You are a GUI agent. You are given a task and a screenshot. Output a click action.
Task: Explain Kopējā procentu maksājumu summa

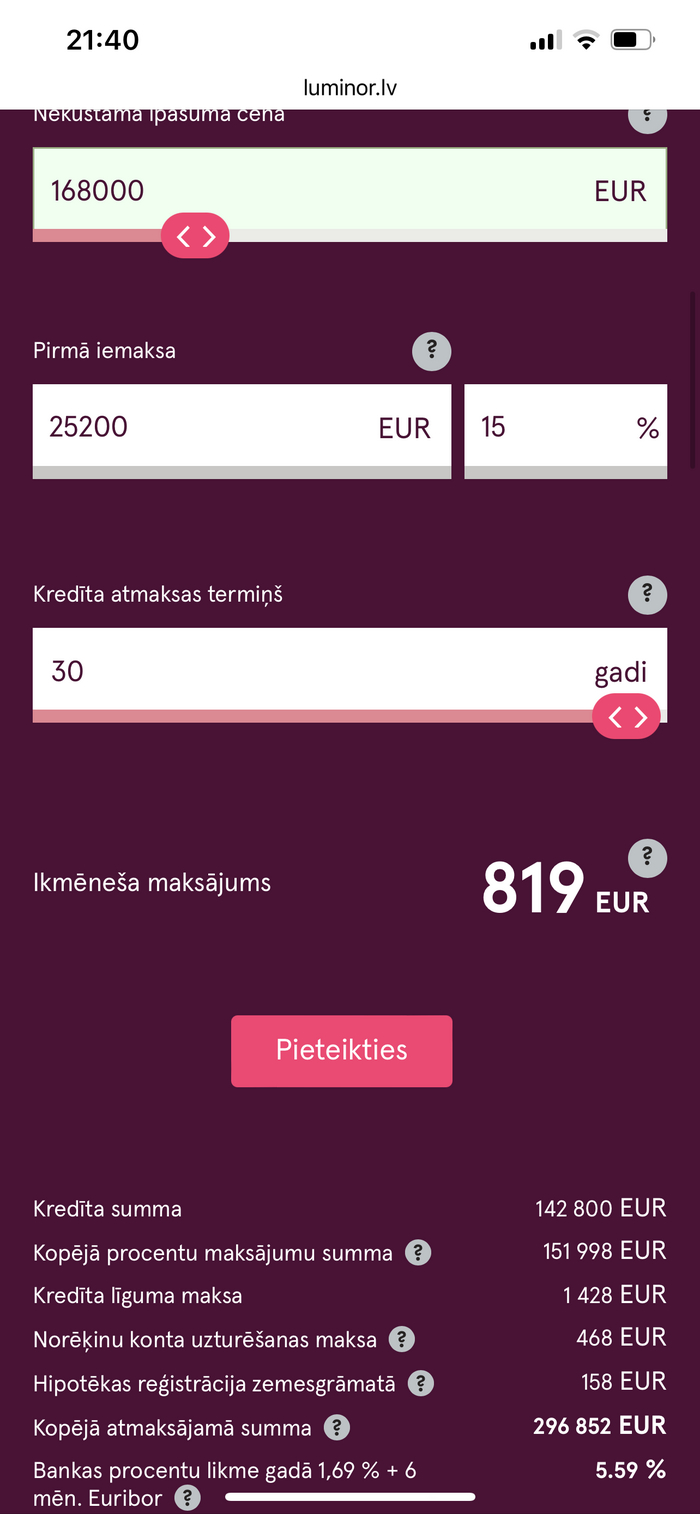[418, 1253]
